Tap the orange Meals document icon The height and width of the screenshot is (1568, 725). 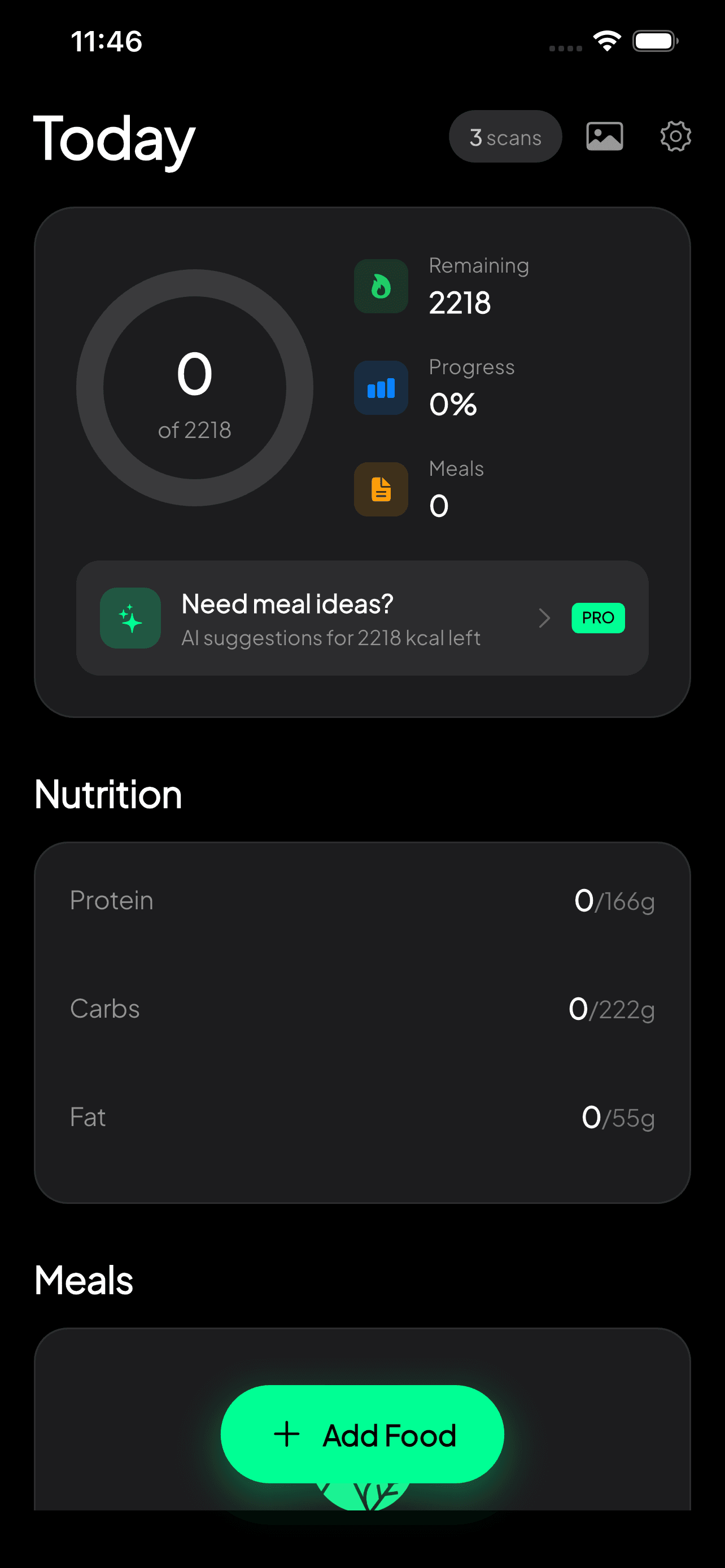pos(381,489)
